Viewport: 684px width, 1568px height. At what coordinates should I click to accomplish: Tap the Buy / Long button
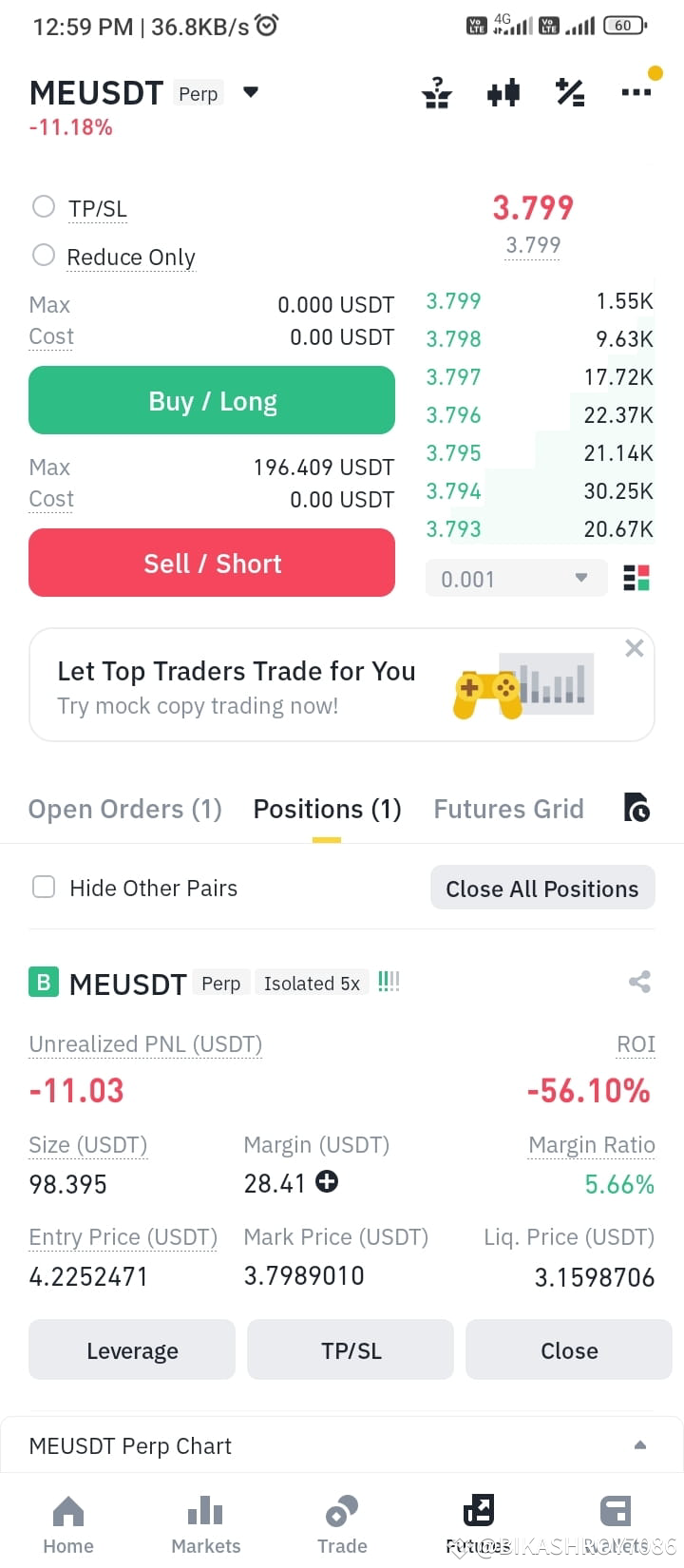point(212,400)
